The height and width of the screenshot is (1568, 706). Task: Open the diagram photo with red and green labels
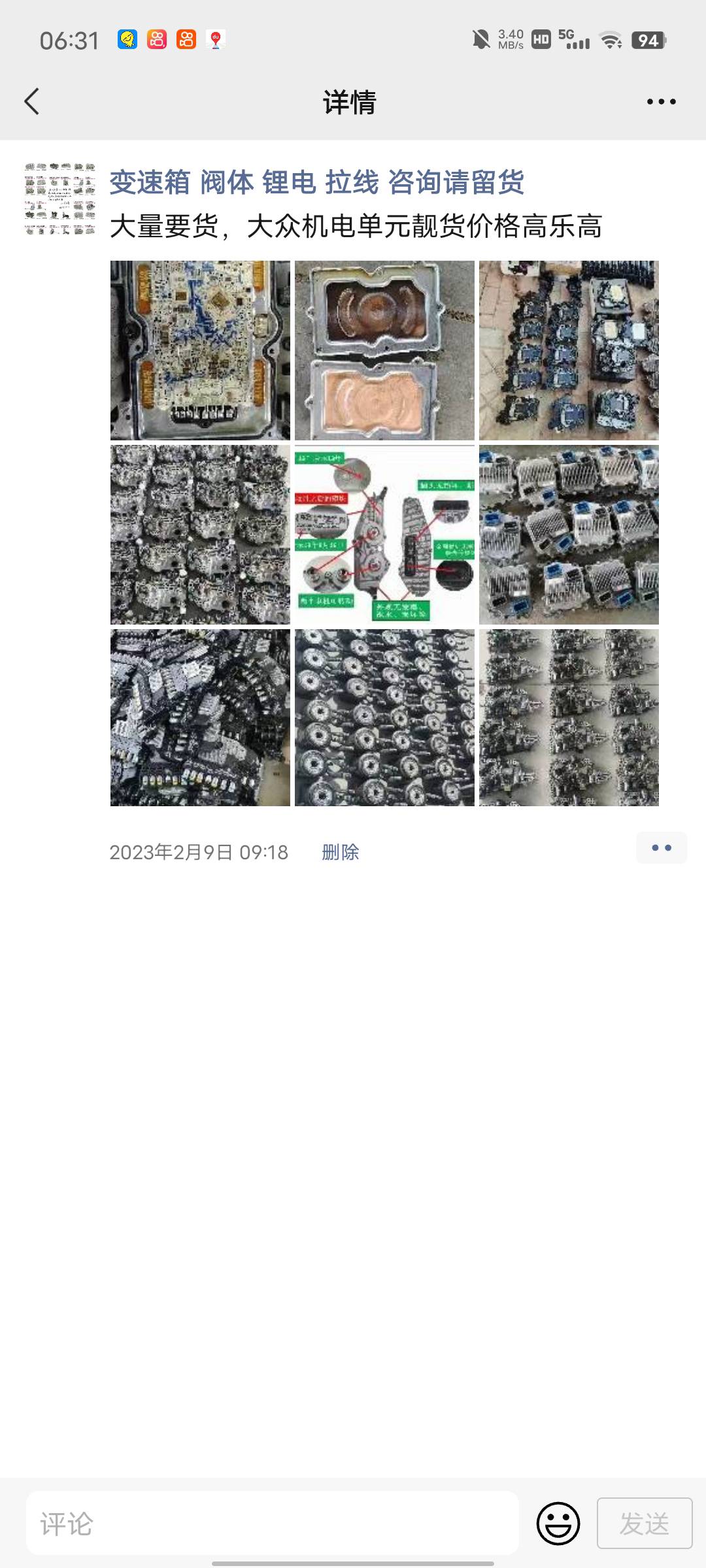coord(384,534)
